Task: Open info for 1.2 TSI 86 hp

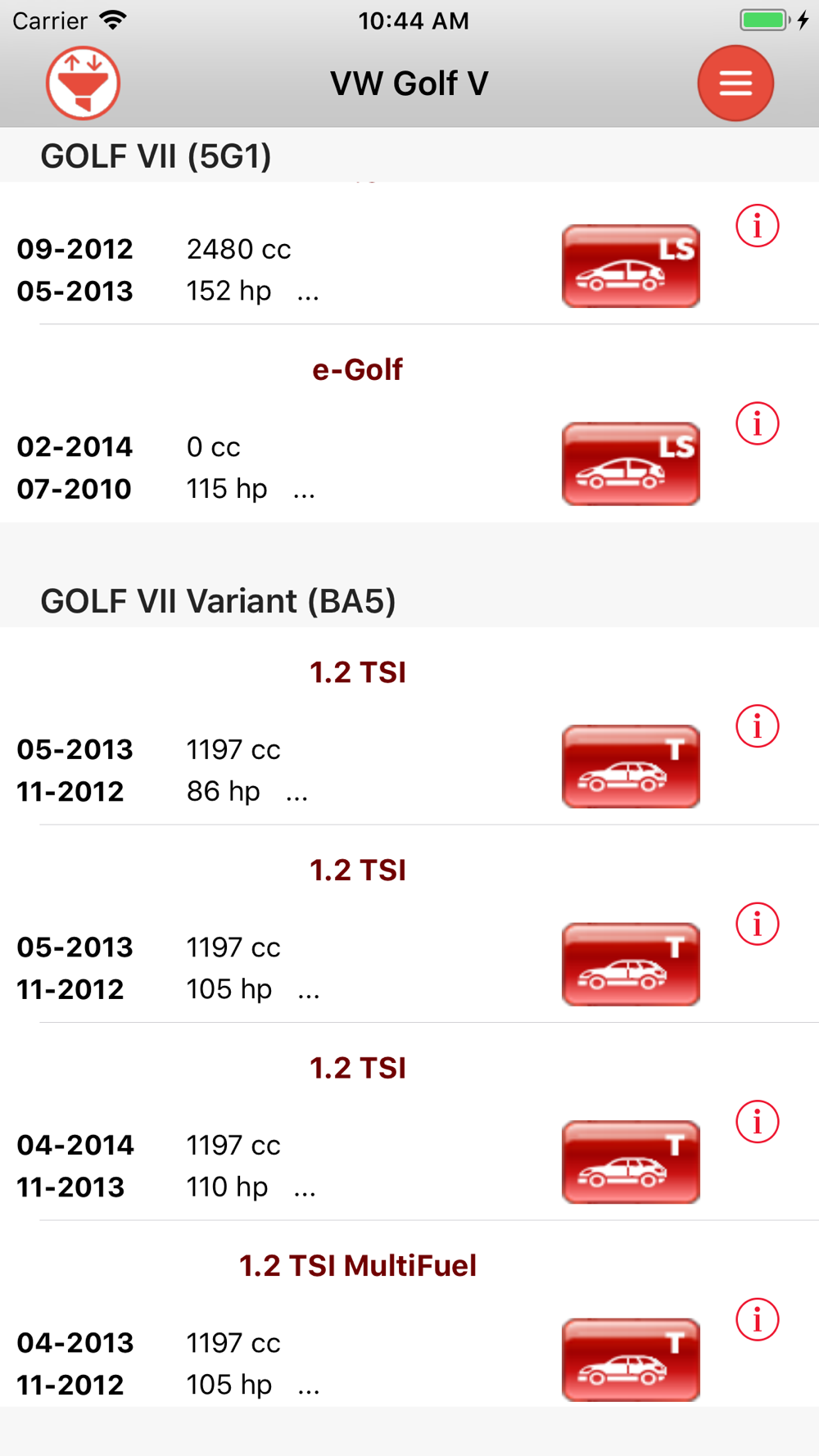Action: pos(757,726)
